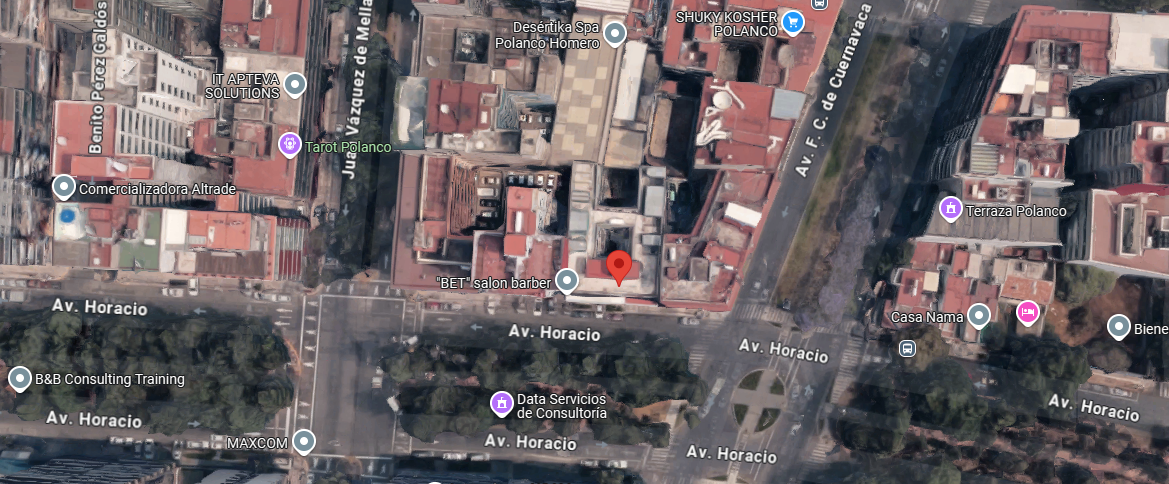This screenshot has width=1169, height=484.
Task: Select the Terraza Polanco marker
Action: click(950, 210)
